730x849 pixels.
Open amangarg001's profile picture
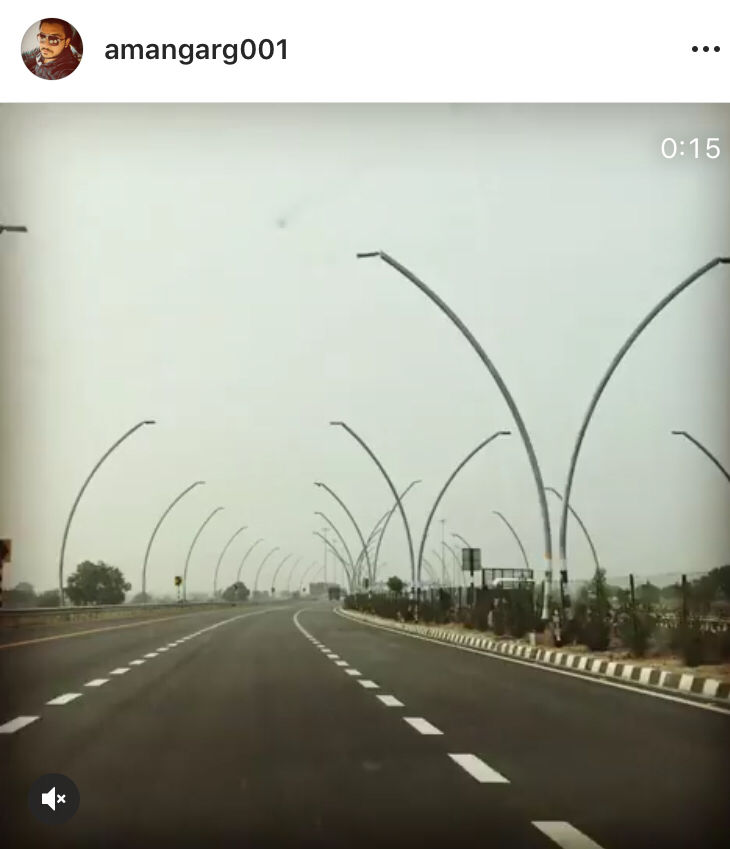(x=52, y=49)
